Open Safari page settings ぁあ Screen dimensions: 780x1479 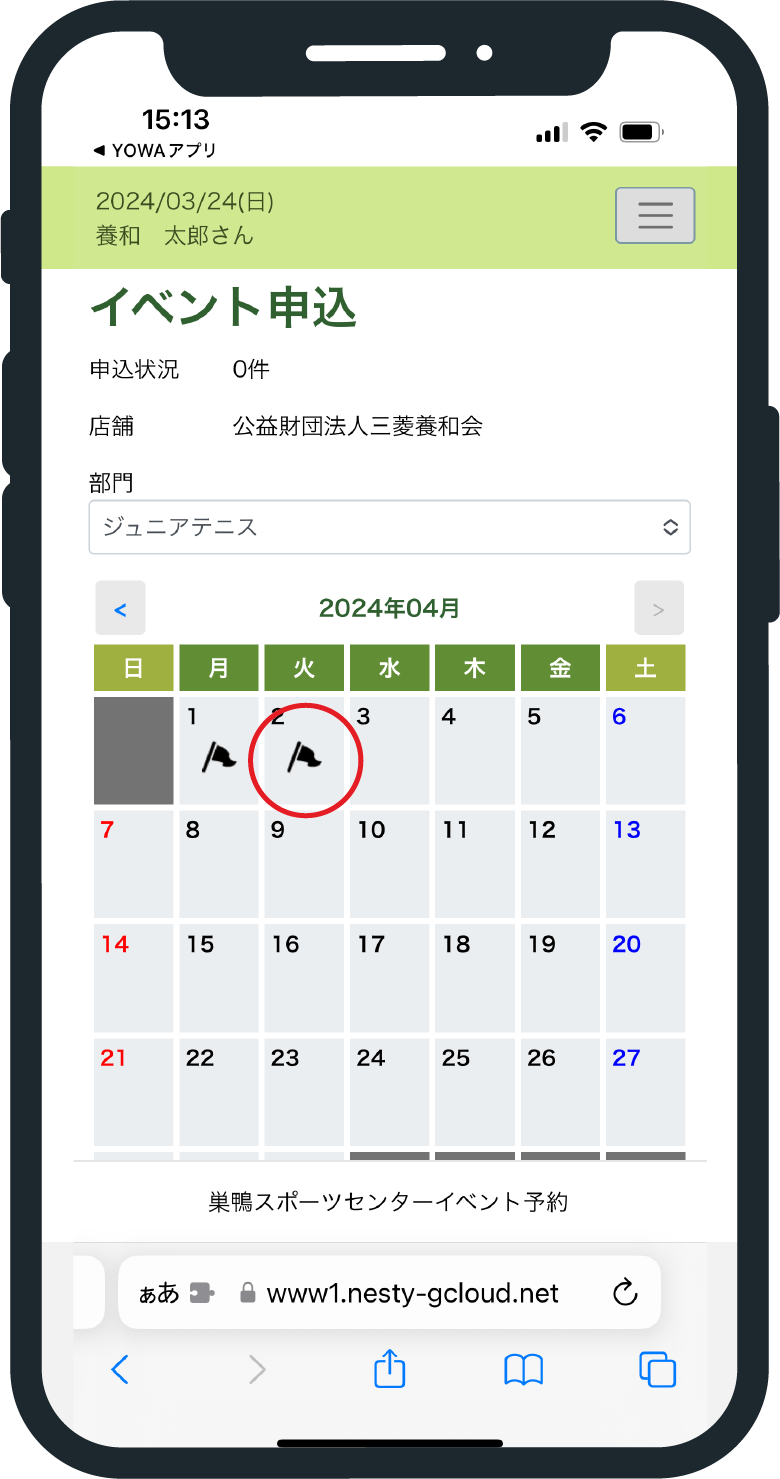159,1293
